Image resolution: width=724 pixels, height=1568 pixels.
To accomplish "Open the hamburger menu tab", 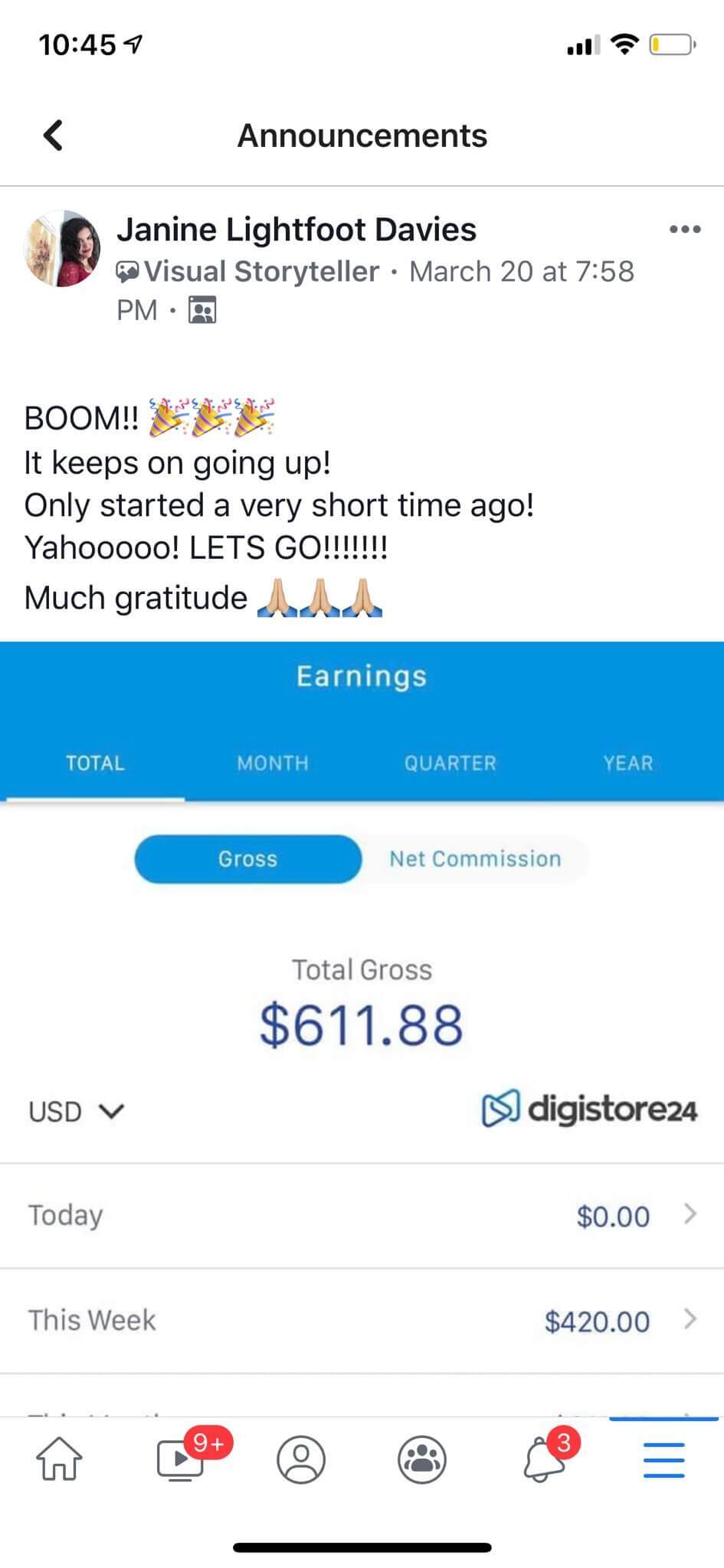I will (x=663, y=1459).
